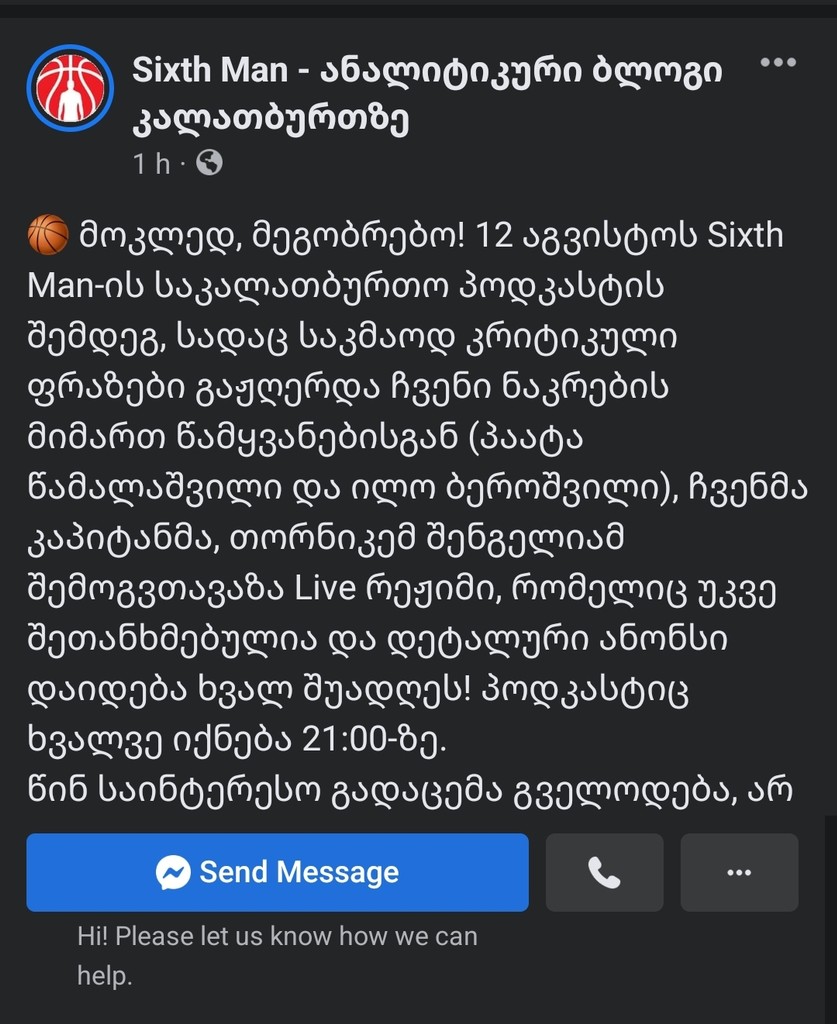Viewport: 837px width, 1024px height.
Task: Tap the Messenger icon on Send Message button
Action: point(173,872)
